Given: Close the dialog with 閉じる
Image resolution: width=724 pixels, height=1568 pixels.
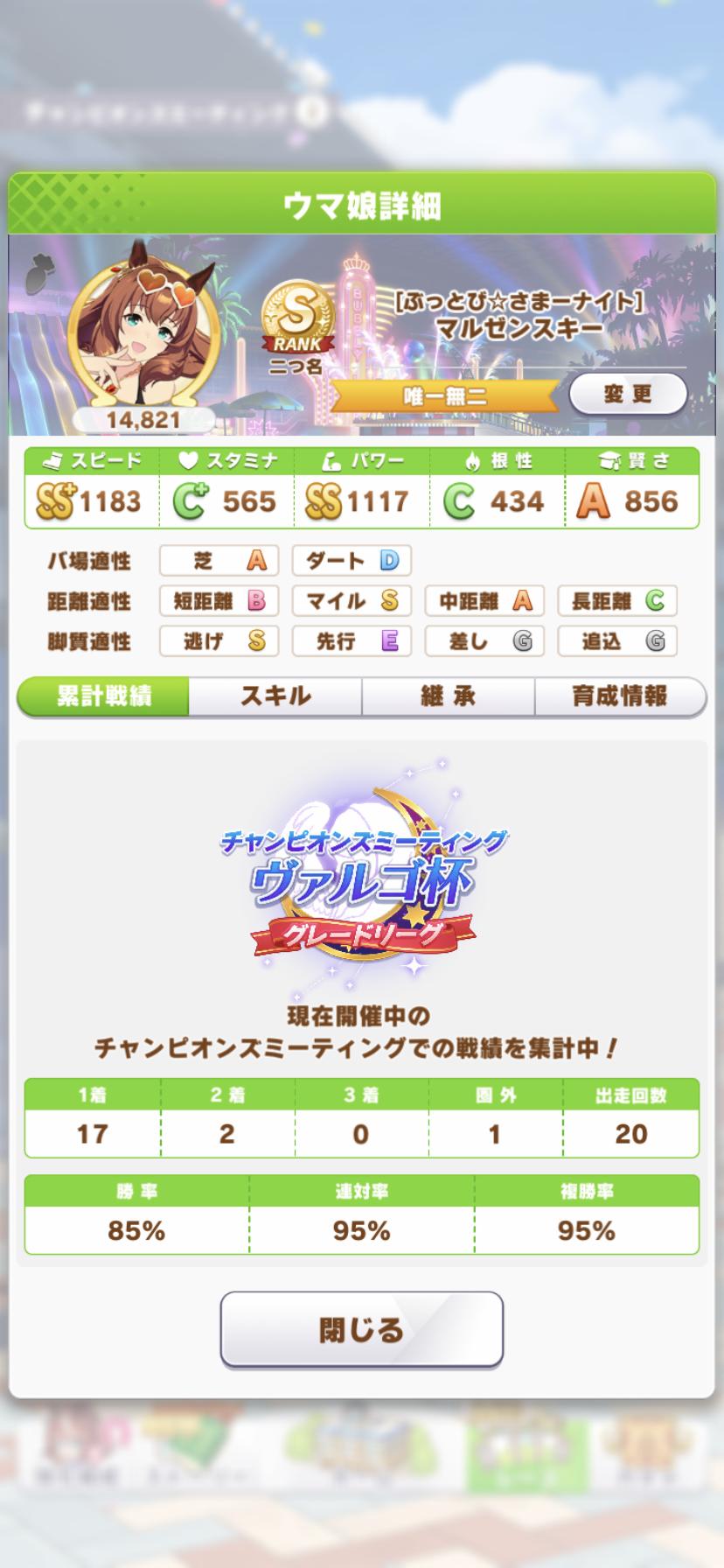Looking at the screenshot, I should point(361,1329).
